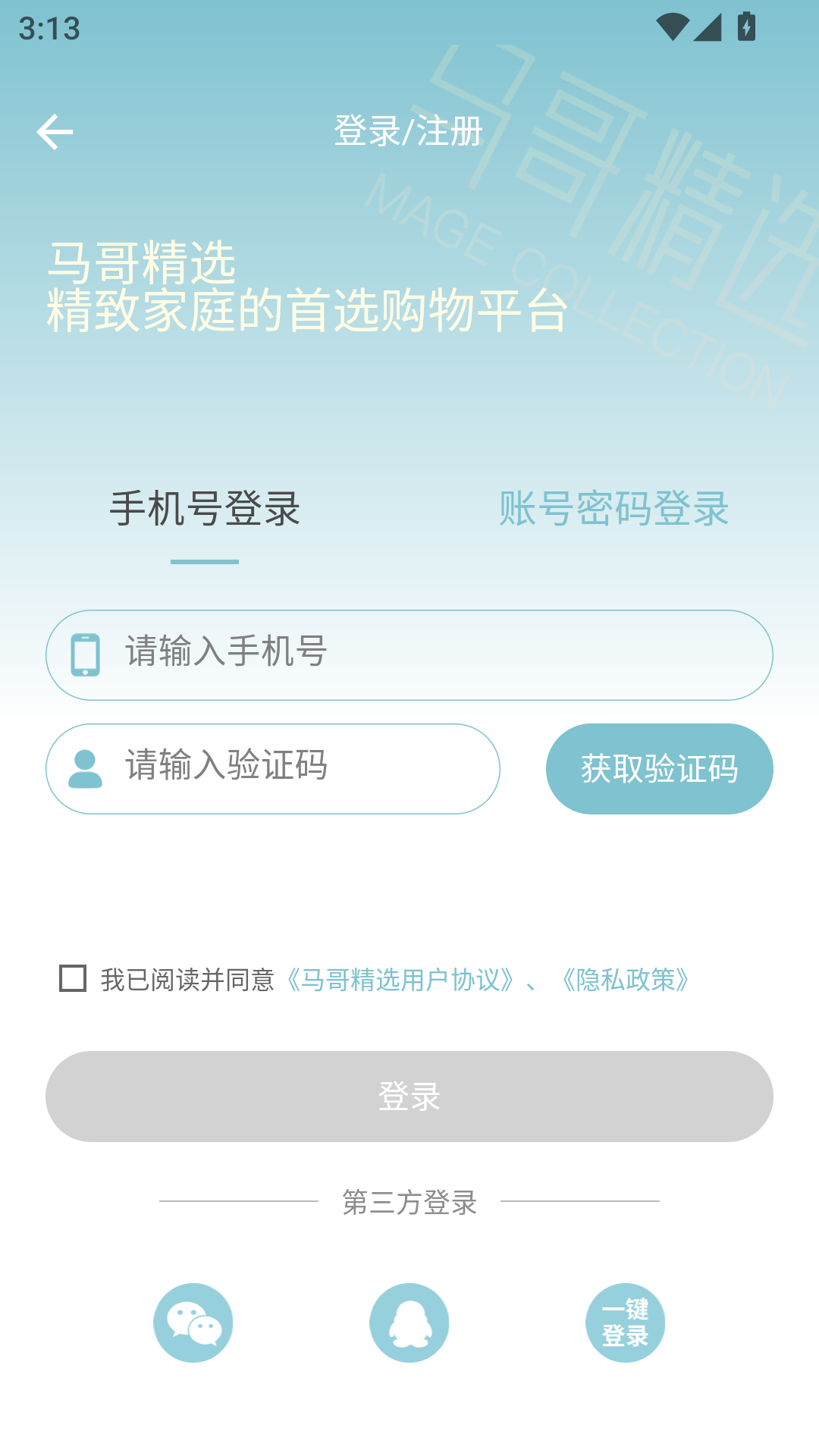Log in using the QQ penguin icon
819x1456 pixels.
pos(409,1322)
